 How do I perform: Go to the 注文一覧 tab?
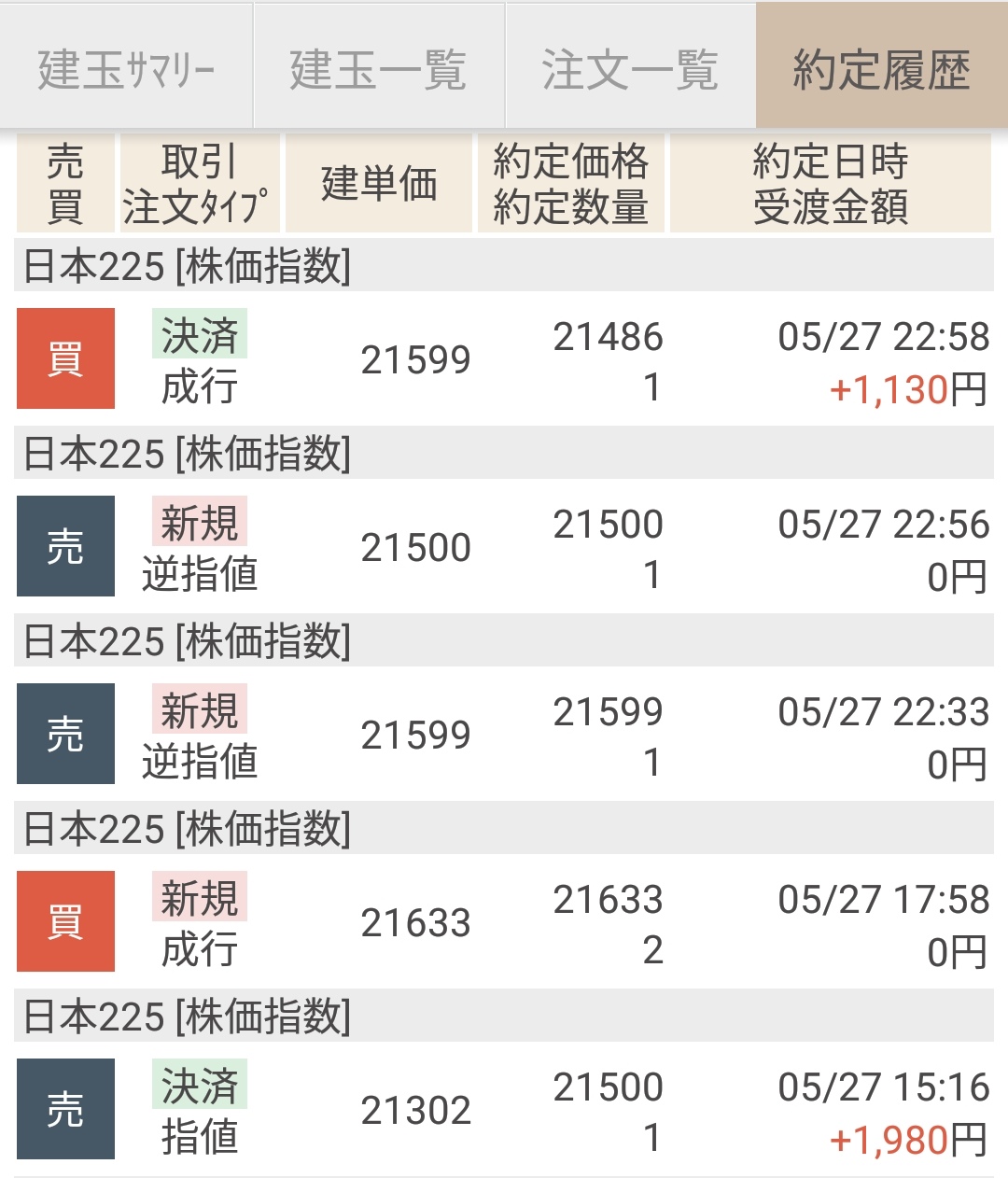click(x=630, y=67)
